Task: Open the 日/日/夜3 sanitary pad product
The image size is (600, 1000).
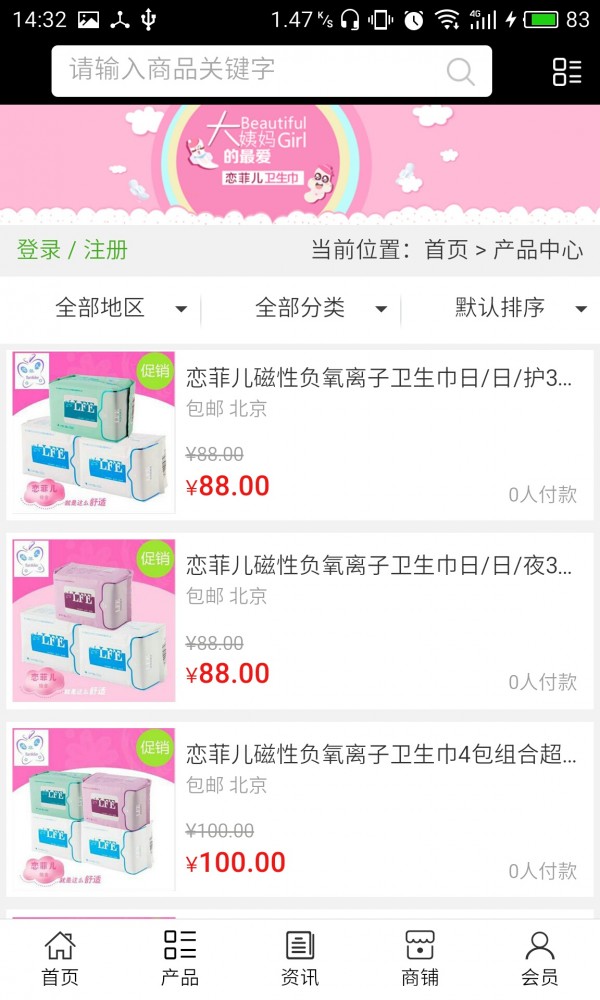Action: [x=380, y=566]
